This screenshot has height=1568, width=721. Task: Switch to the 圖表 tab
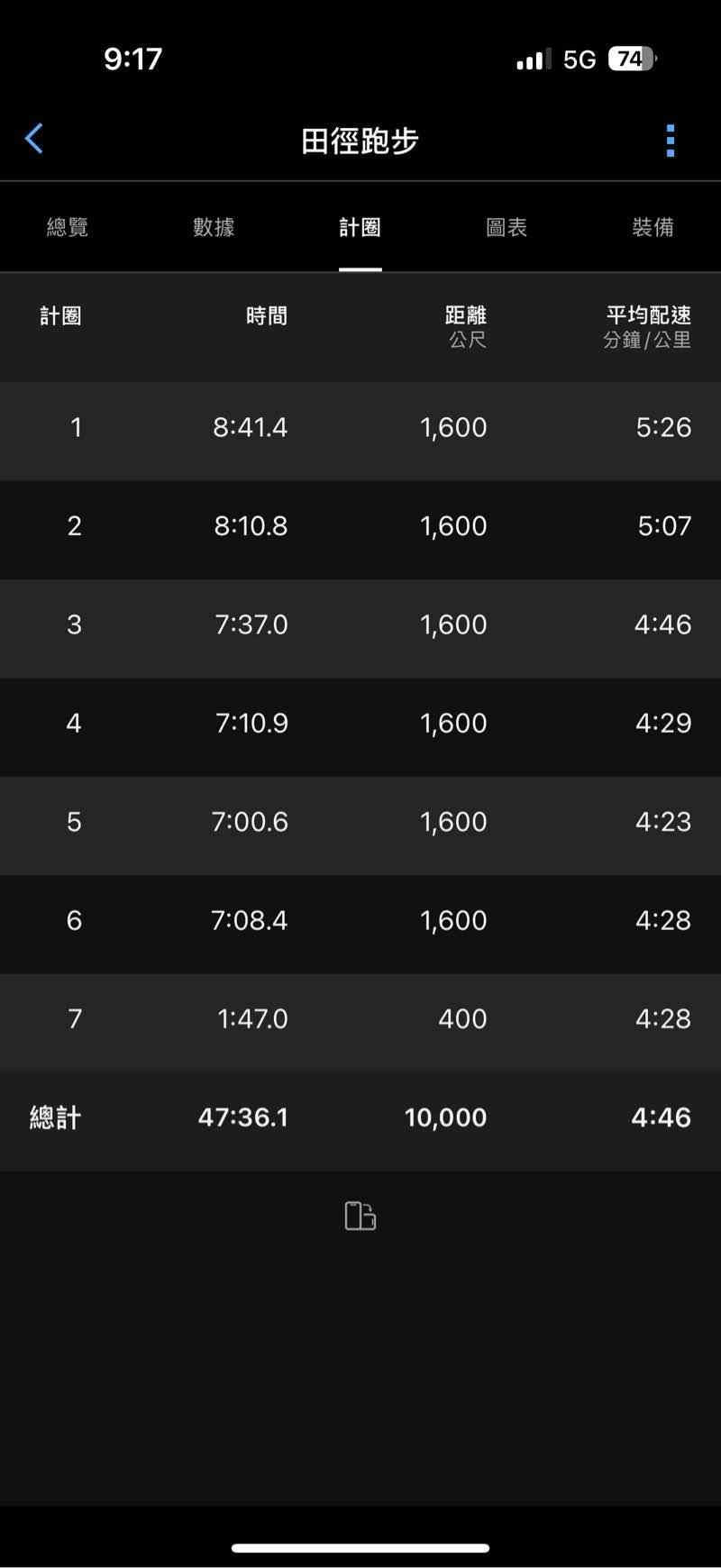tap(507, 227)
